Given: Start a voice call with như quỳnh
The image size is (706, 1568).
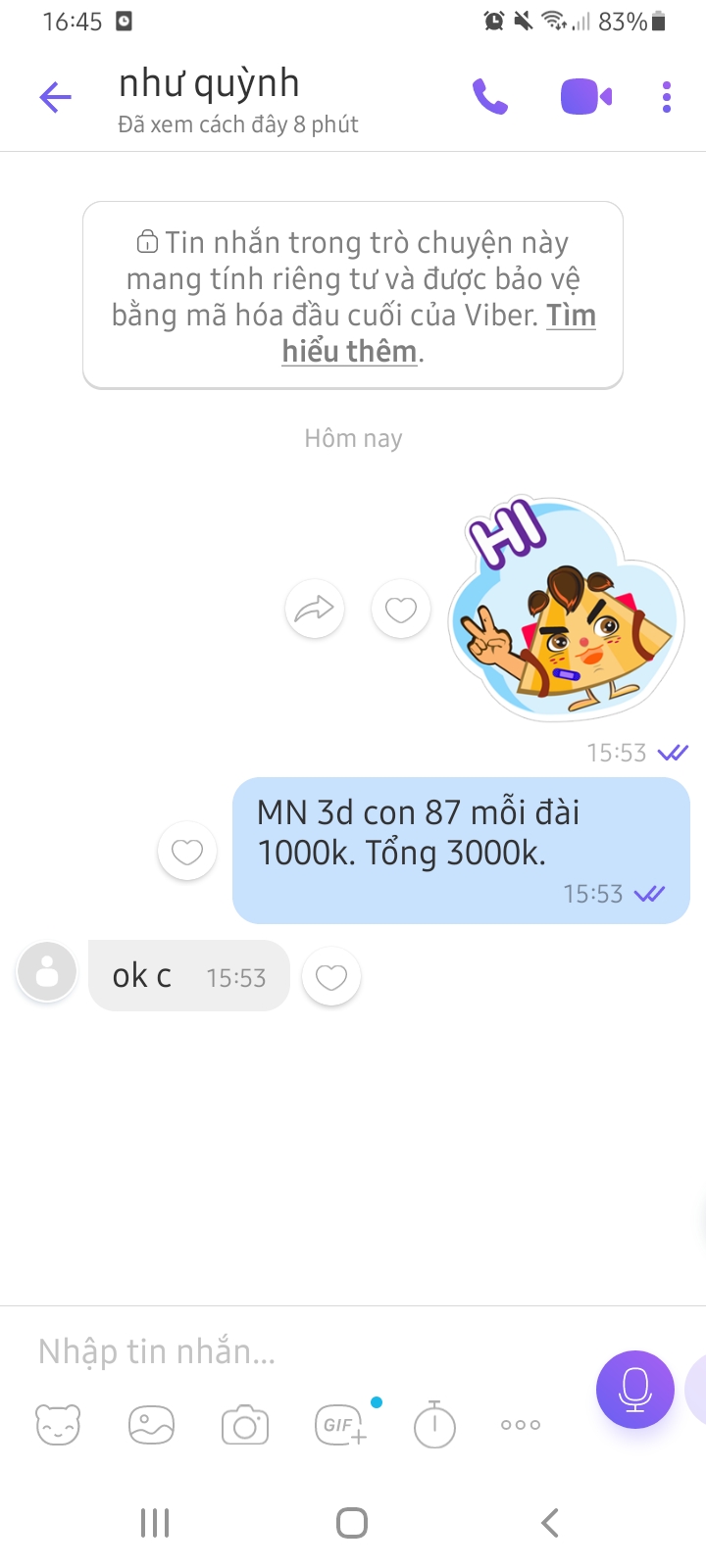Looking at the screenshot, I should tap(490, 97).
